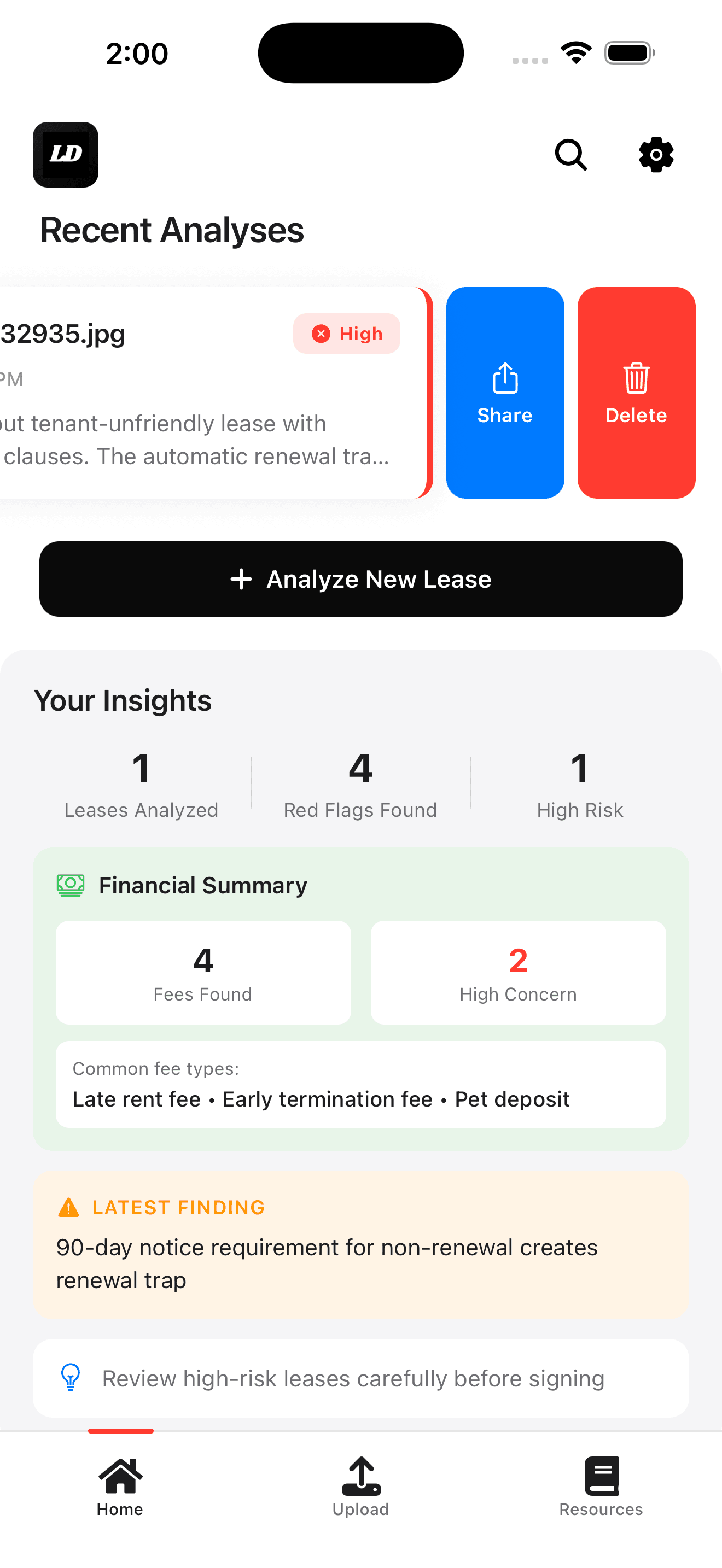
Task: Tap Share on the lease analysis
Action: coord(505,393)
